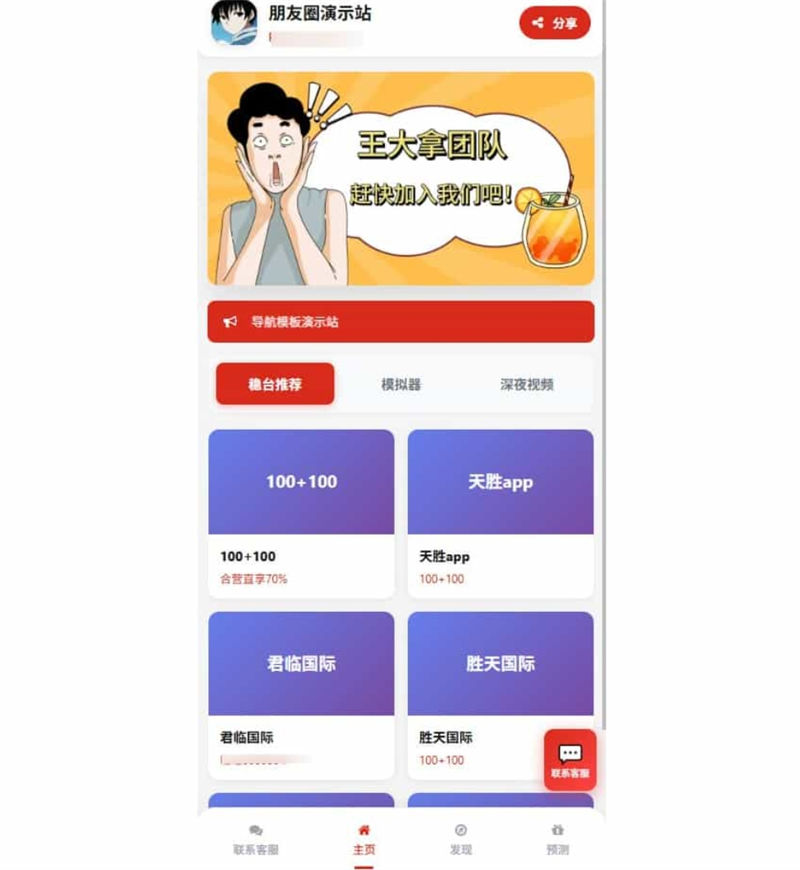Switch to the 发现 discover tab
The image size is (800, 870).
coord(460,840)
